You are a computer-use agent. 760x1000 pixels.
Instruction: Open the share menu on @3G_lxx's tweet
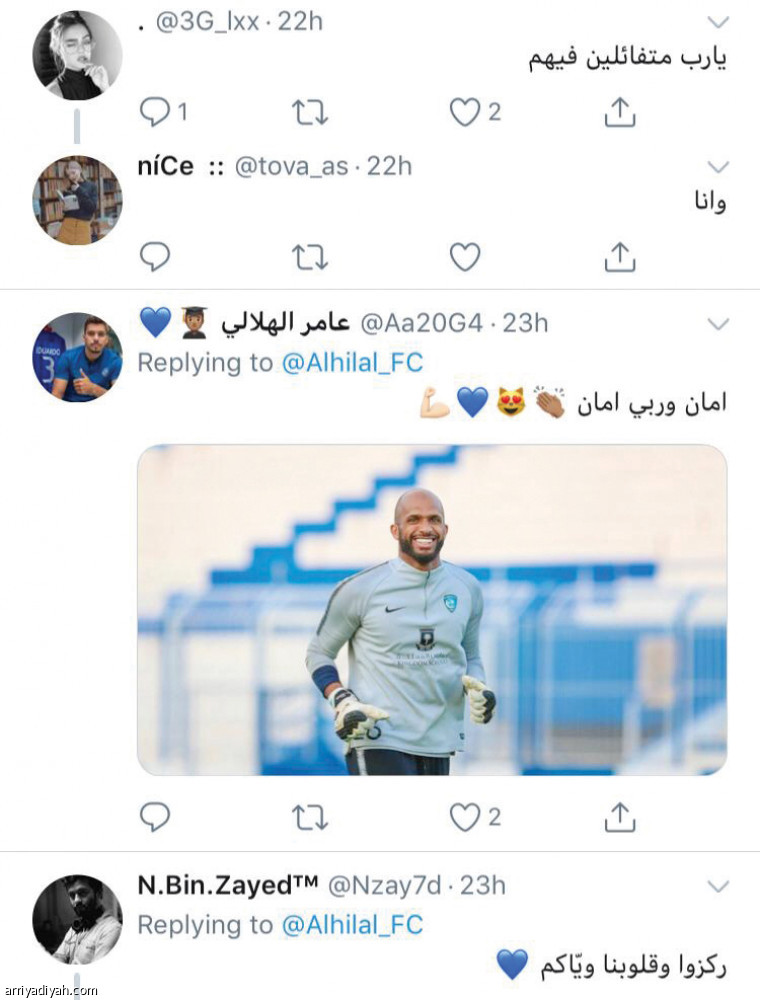[x=620, y=111]
